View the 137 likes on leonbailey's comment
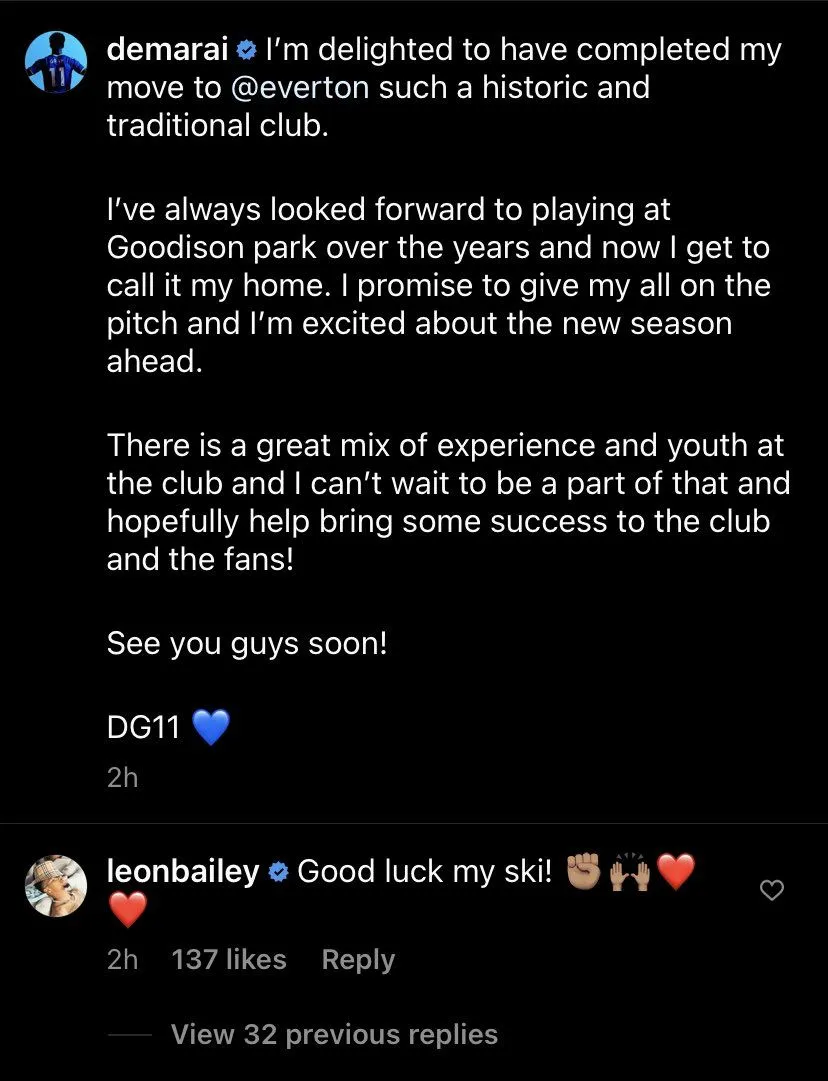 [229, 960]
